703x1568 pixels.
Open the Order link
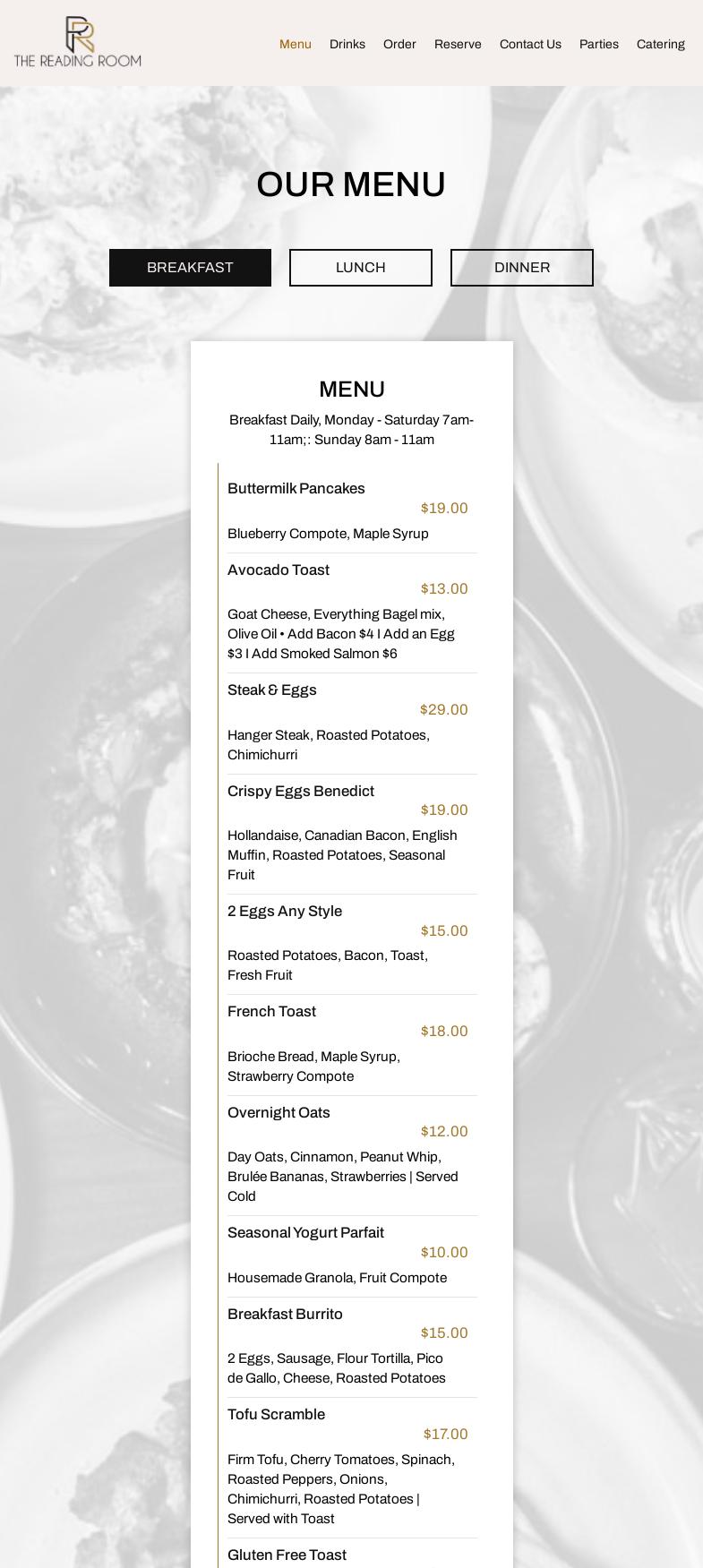pos(399,44)
